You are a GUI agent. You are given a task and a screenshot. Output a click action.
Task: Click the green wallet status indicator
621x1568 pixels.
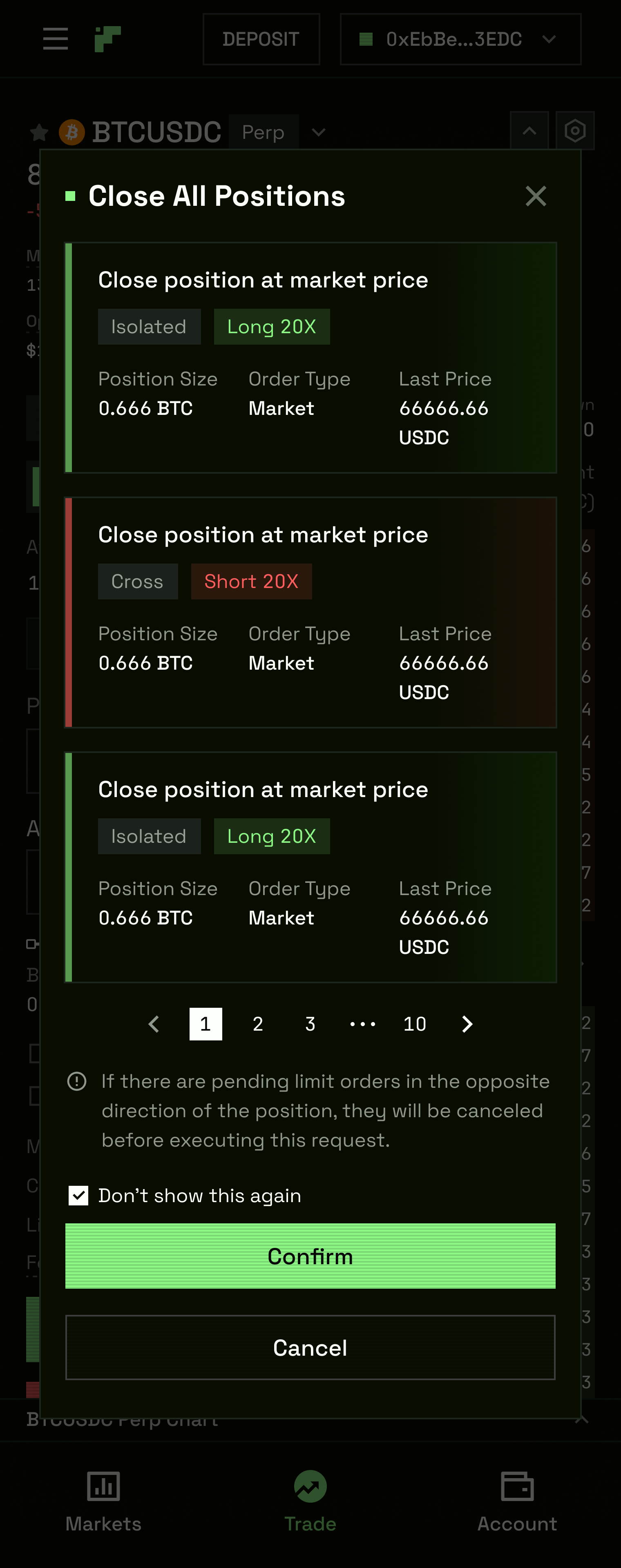tap(366, 39)
